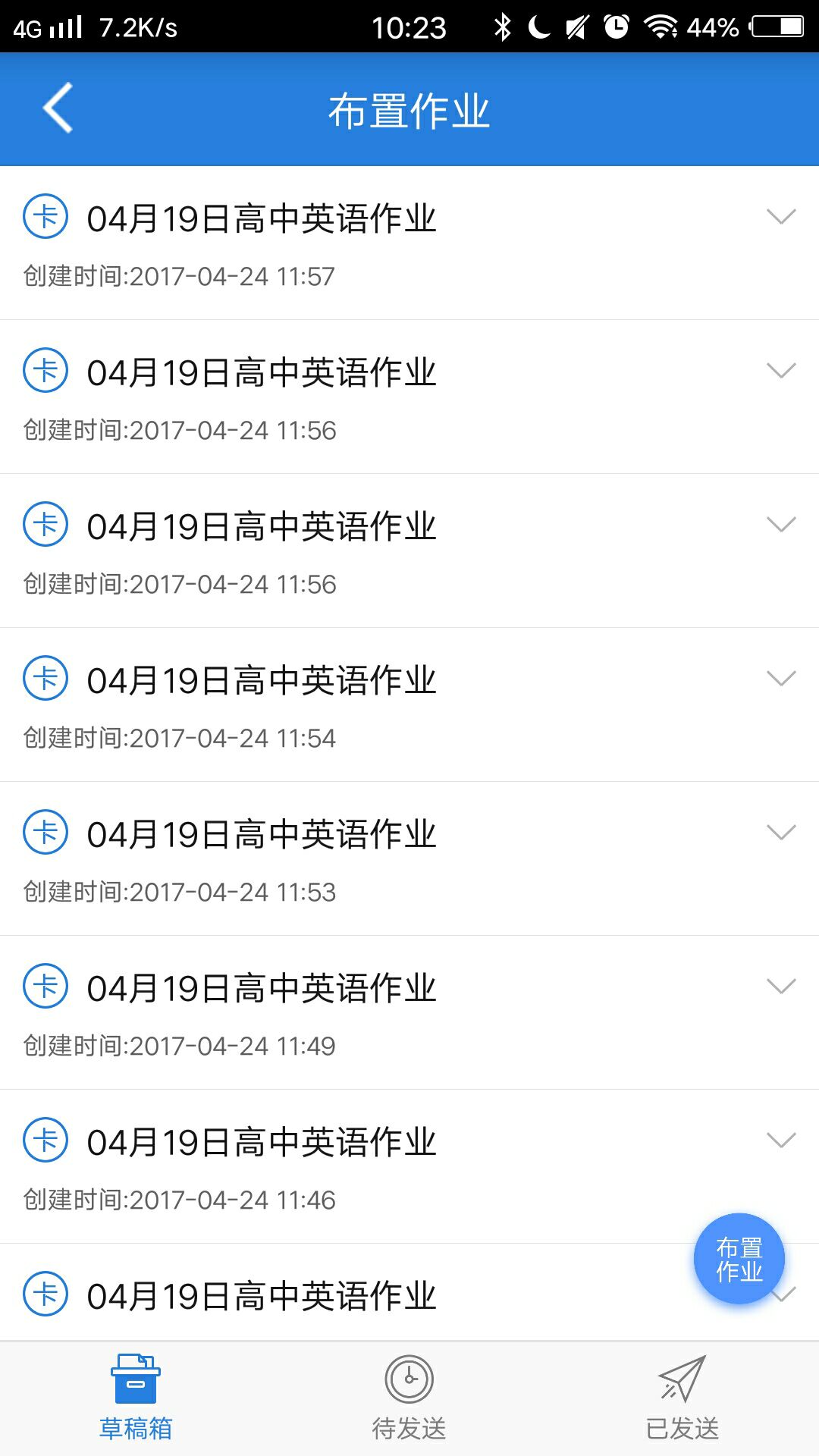Expand the chevron of the 11:54 draft

[781, 679]
